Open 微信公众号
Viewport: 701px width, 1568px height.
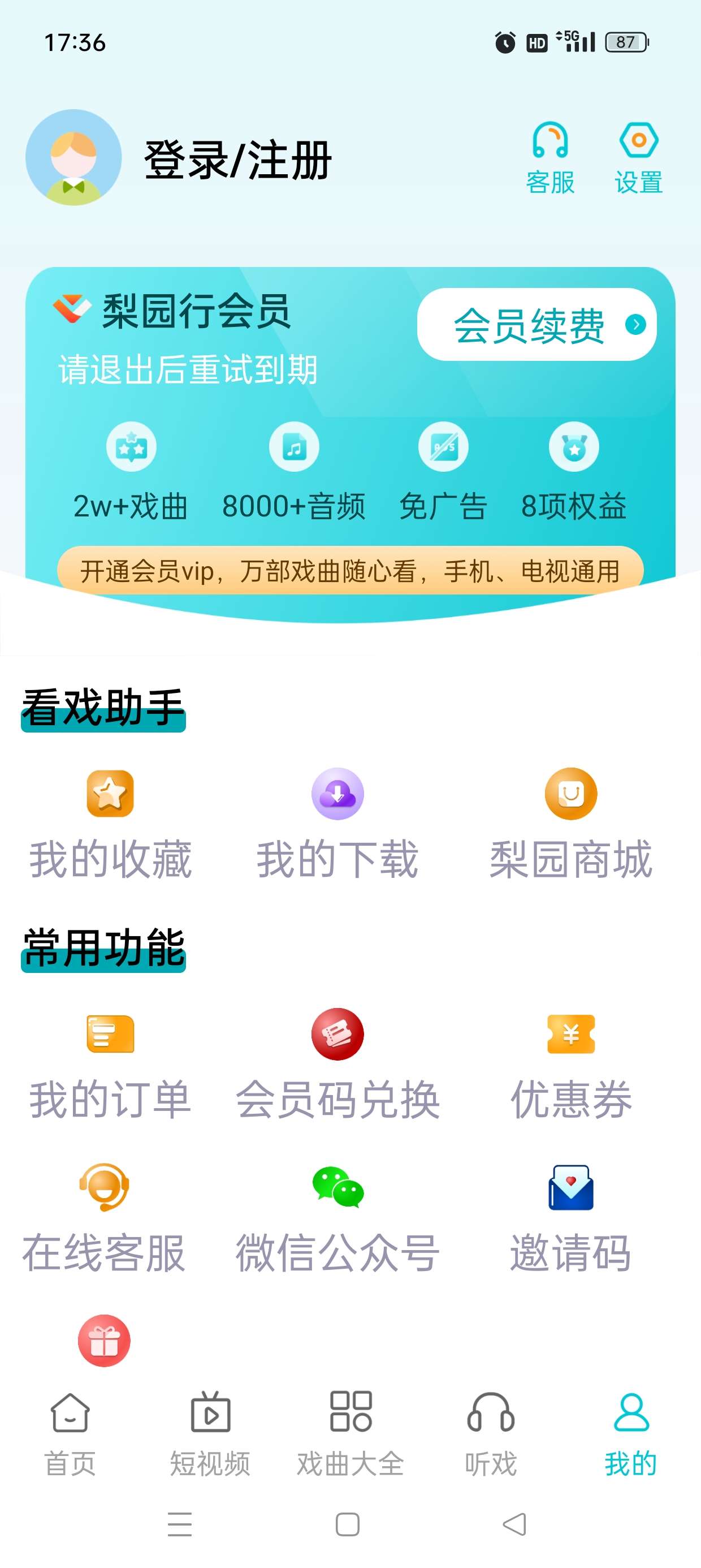(x=337, y=1217)
